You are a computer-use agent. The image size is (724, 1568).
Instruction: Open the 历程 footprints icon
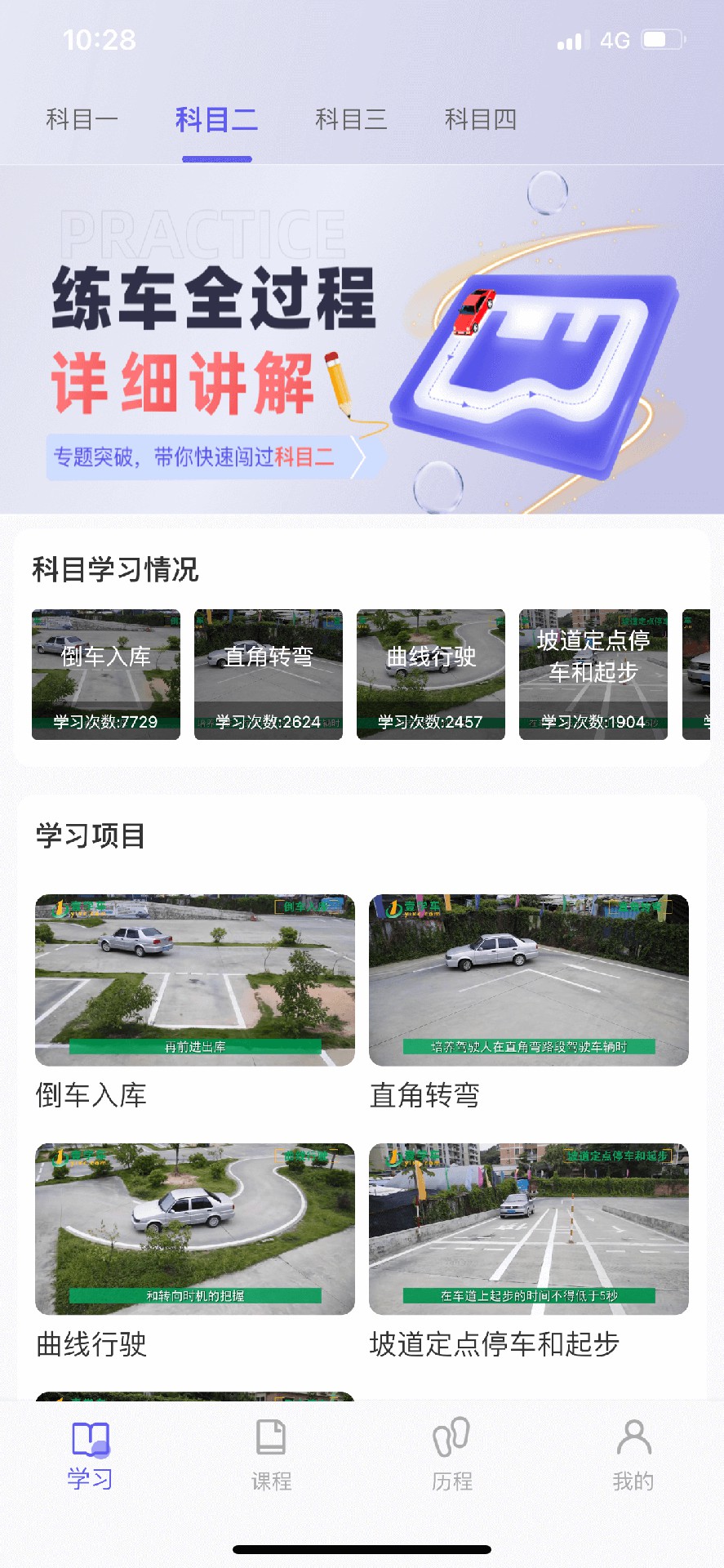point(451,1437)
